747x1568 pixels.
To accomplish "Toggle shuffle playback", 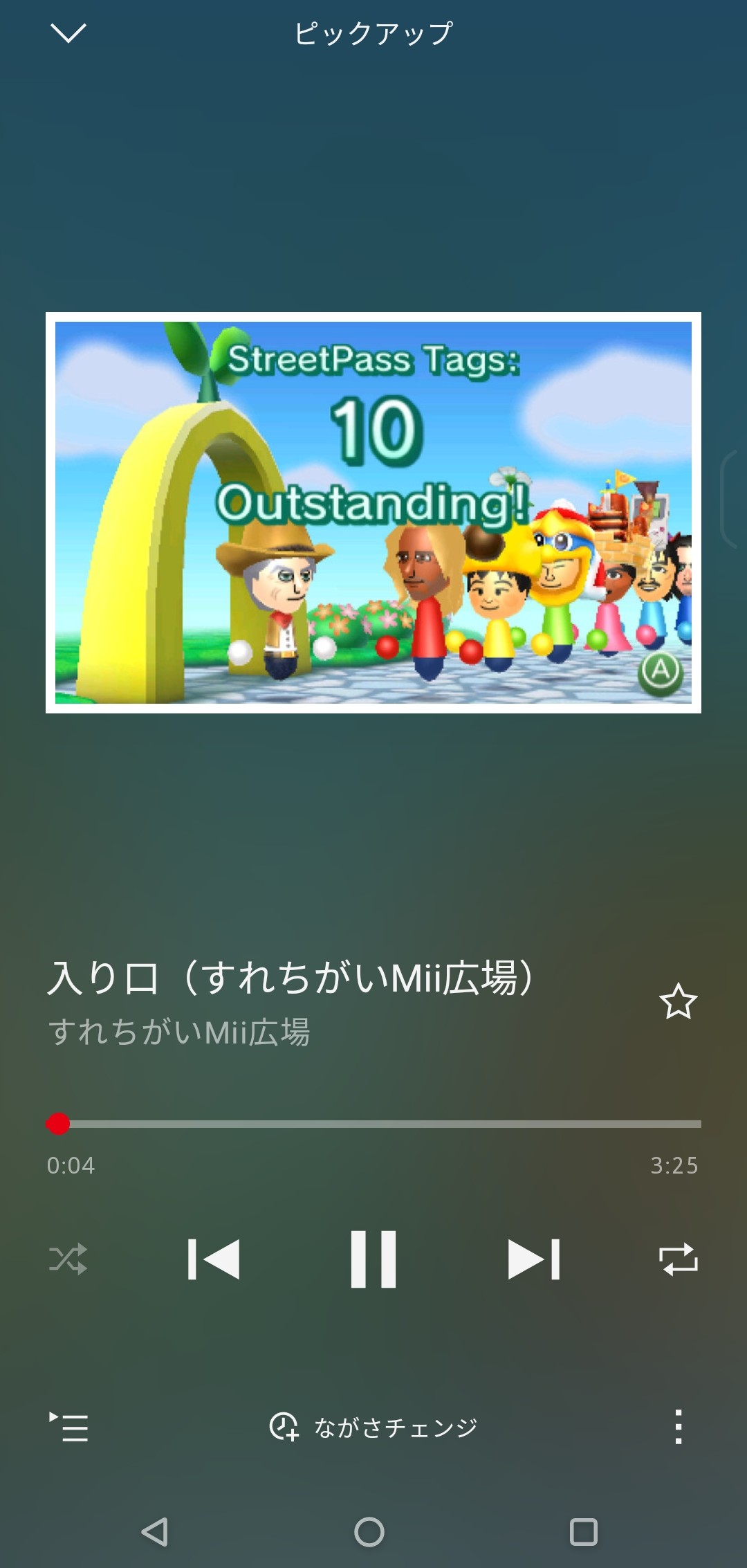I will click(x=68, y=1259).
